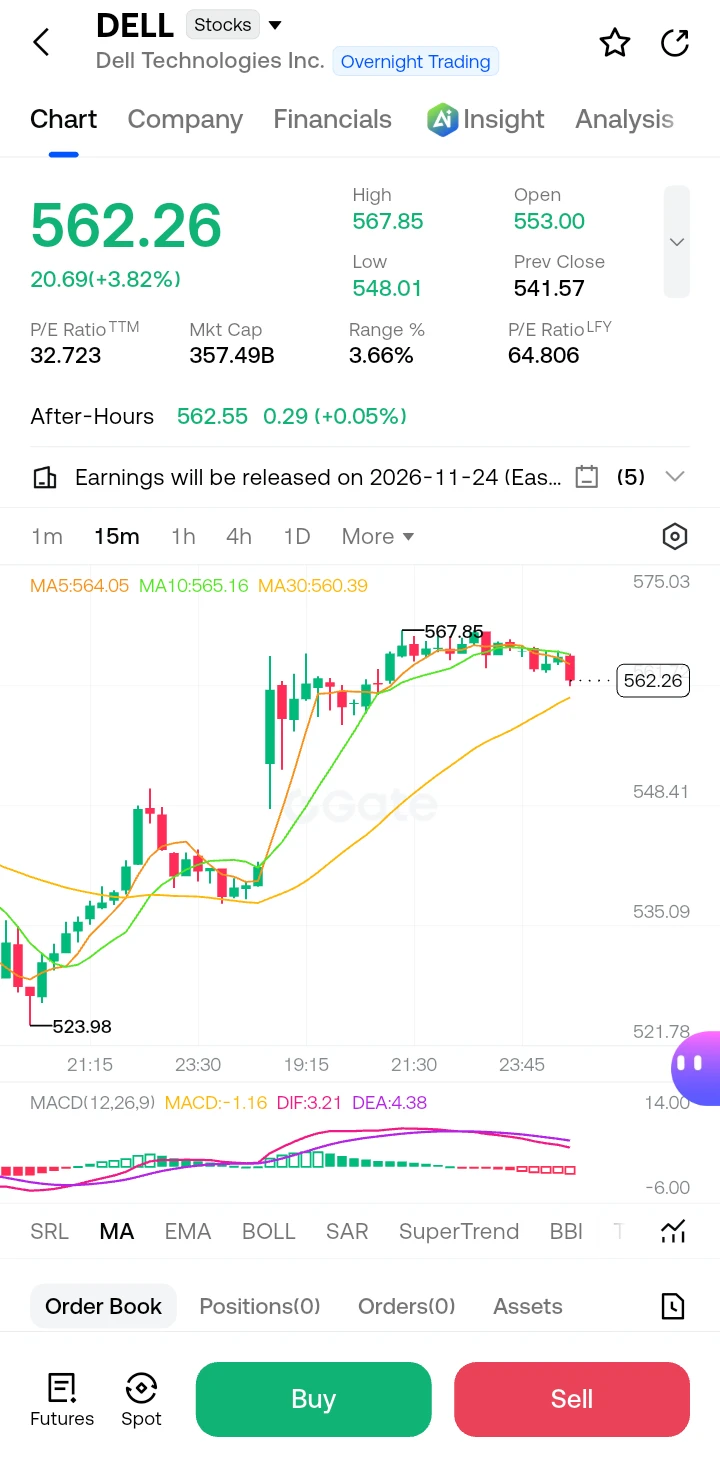Open the AI Insight tab

click(x=485, y=119)
